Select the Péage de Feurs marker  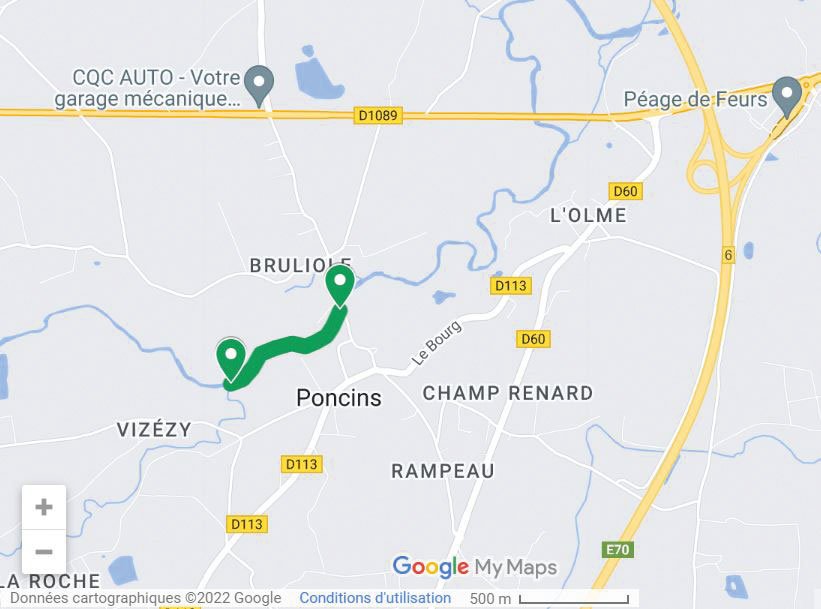click(x=787, y=95)
